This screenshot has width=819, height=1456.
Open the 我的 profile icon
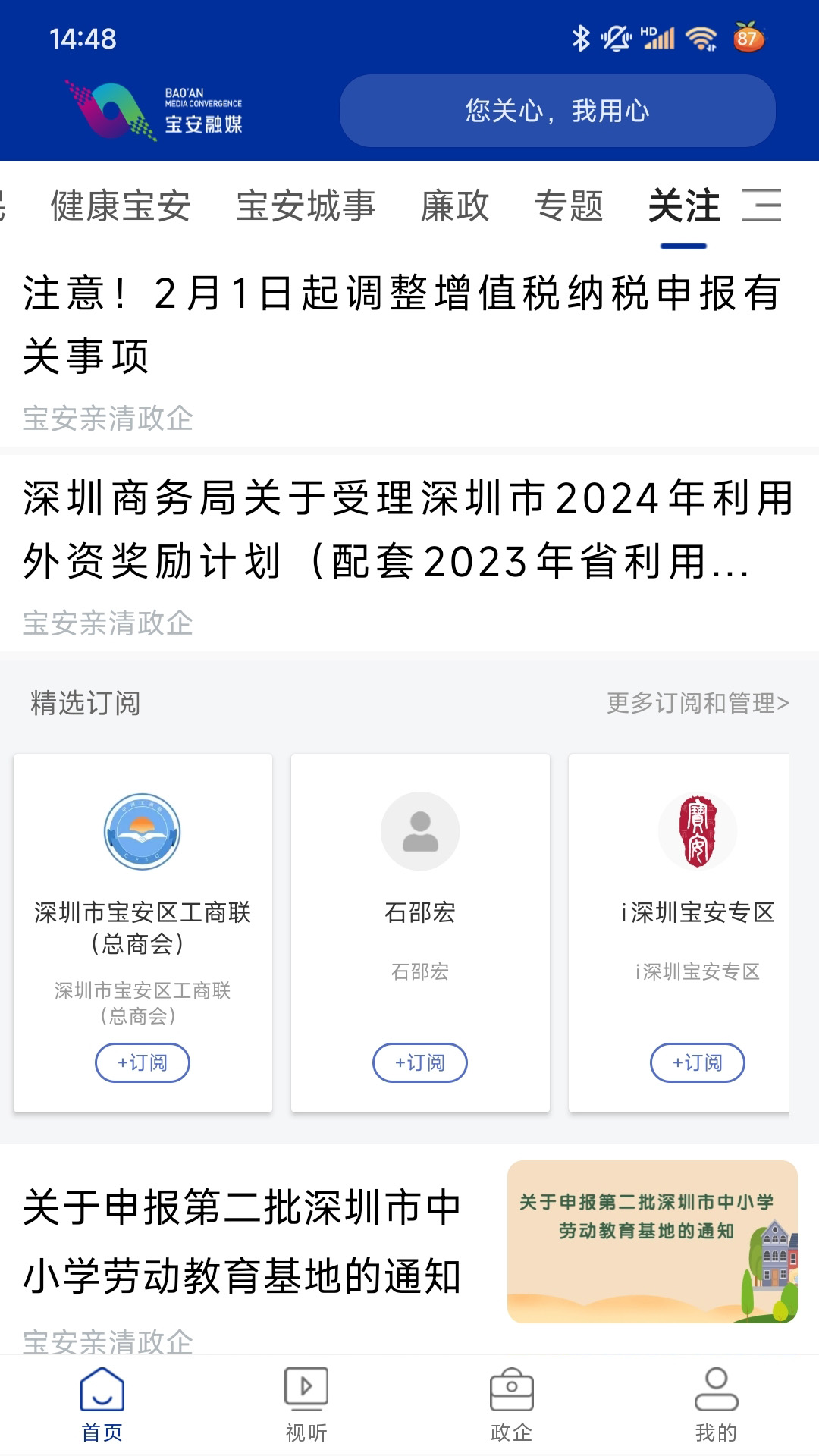(x=716, y=1392)
